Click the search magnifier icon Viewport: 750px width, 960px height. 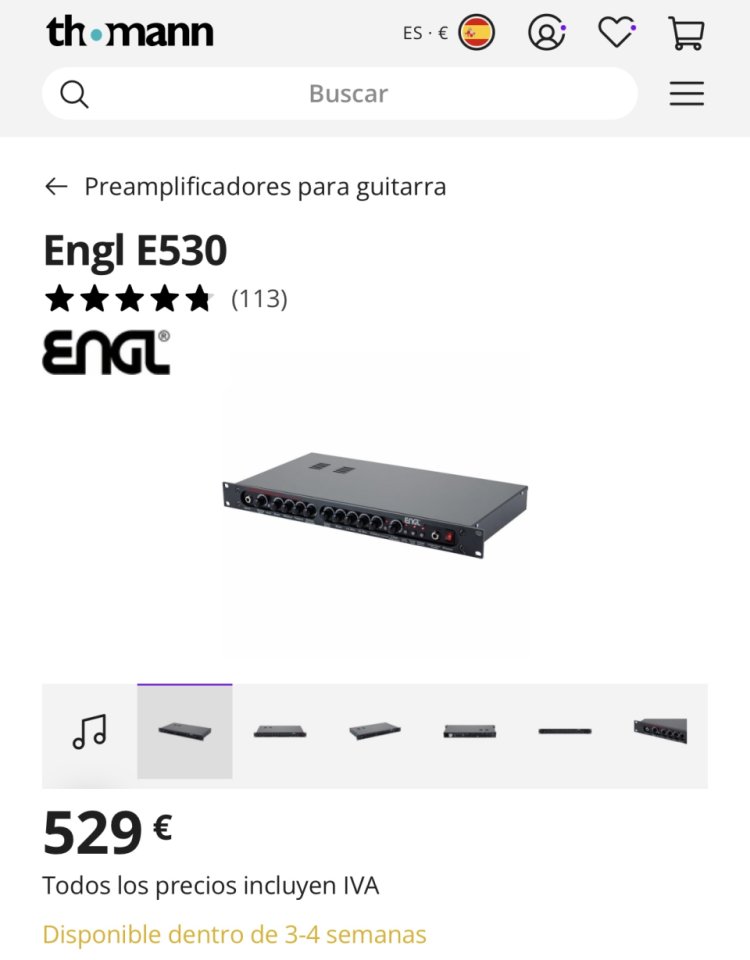[73, 93]
